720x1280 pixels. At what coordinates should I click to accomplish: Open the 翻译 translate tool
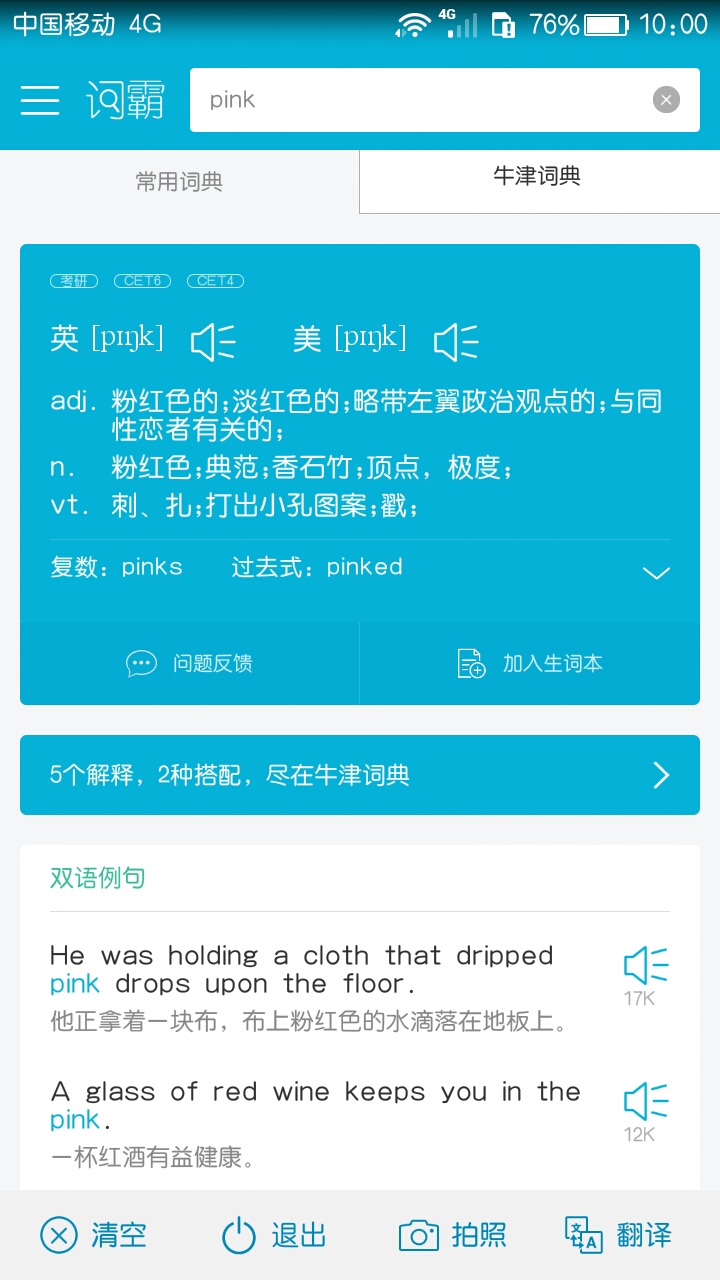click(x=618, y=1236)
